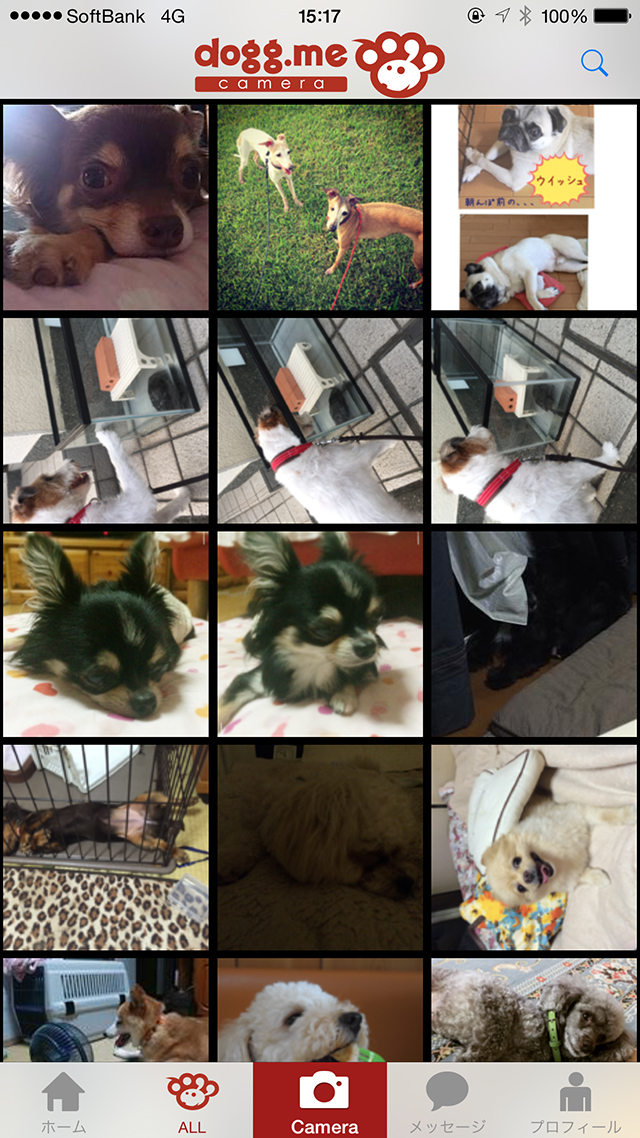
Task: View the two dogs on grass photo
Action: tap(320, 207)
